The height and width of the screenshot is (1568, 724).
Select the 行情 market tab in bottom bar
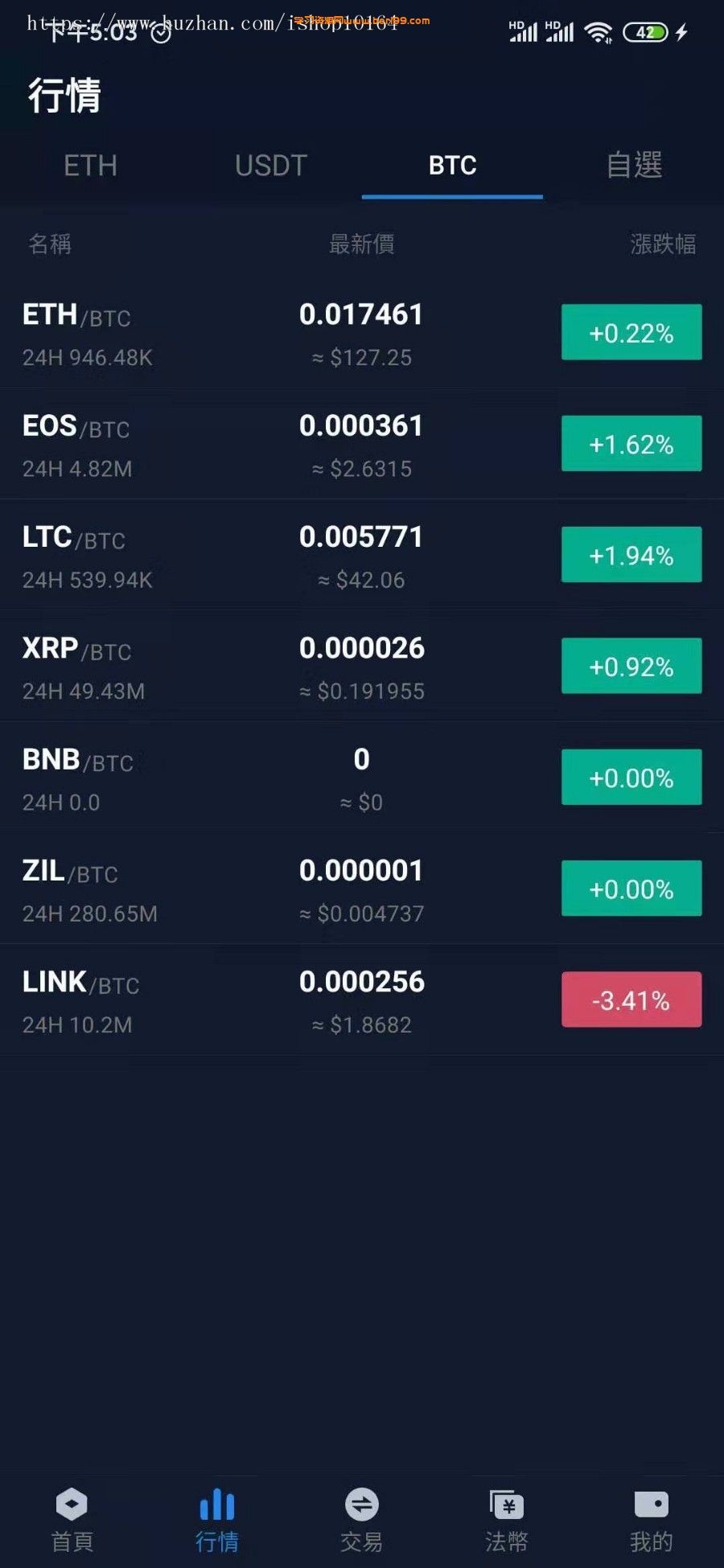[x=217, y=1521]
